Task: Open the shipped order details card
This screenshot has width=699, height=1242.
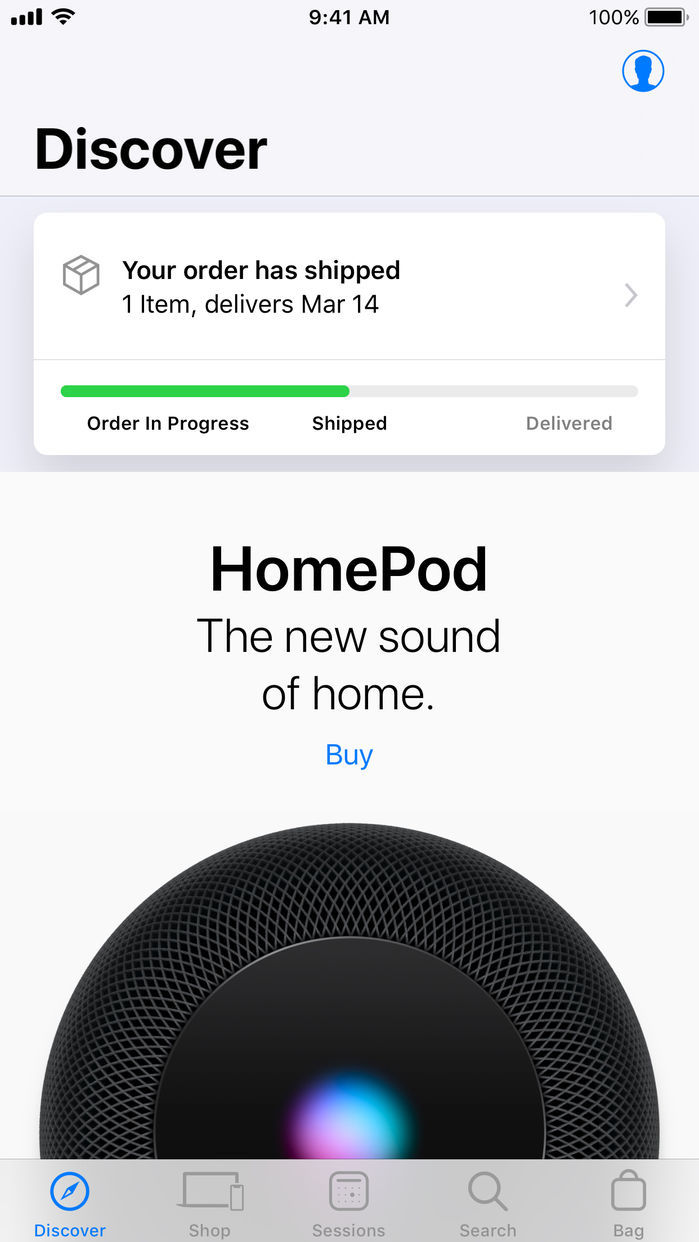Action: tap(349, 287)
